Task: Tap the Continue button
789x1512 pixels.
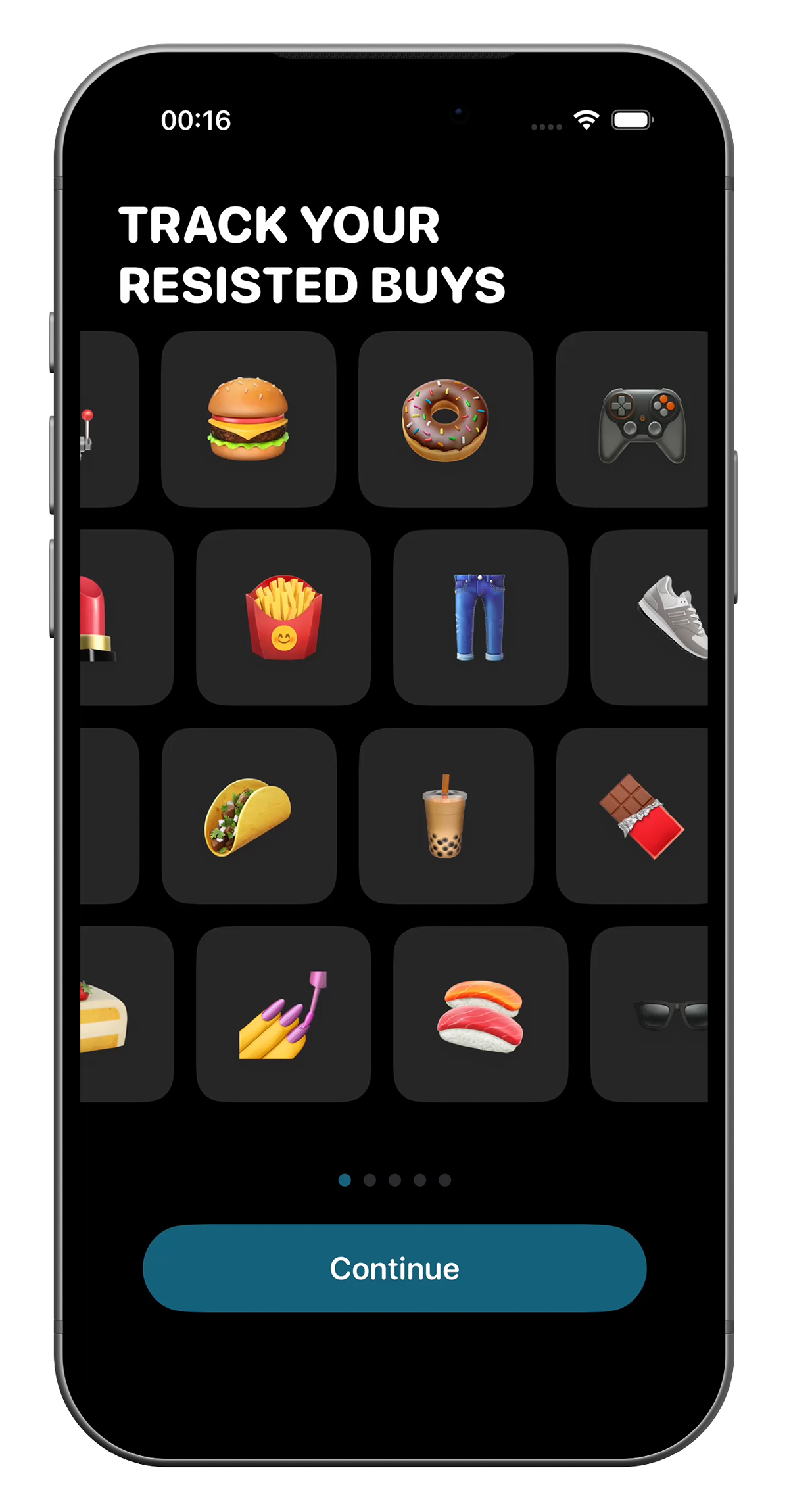Action: coord(394,1268)
